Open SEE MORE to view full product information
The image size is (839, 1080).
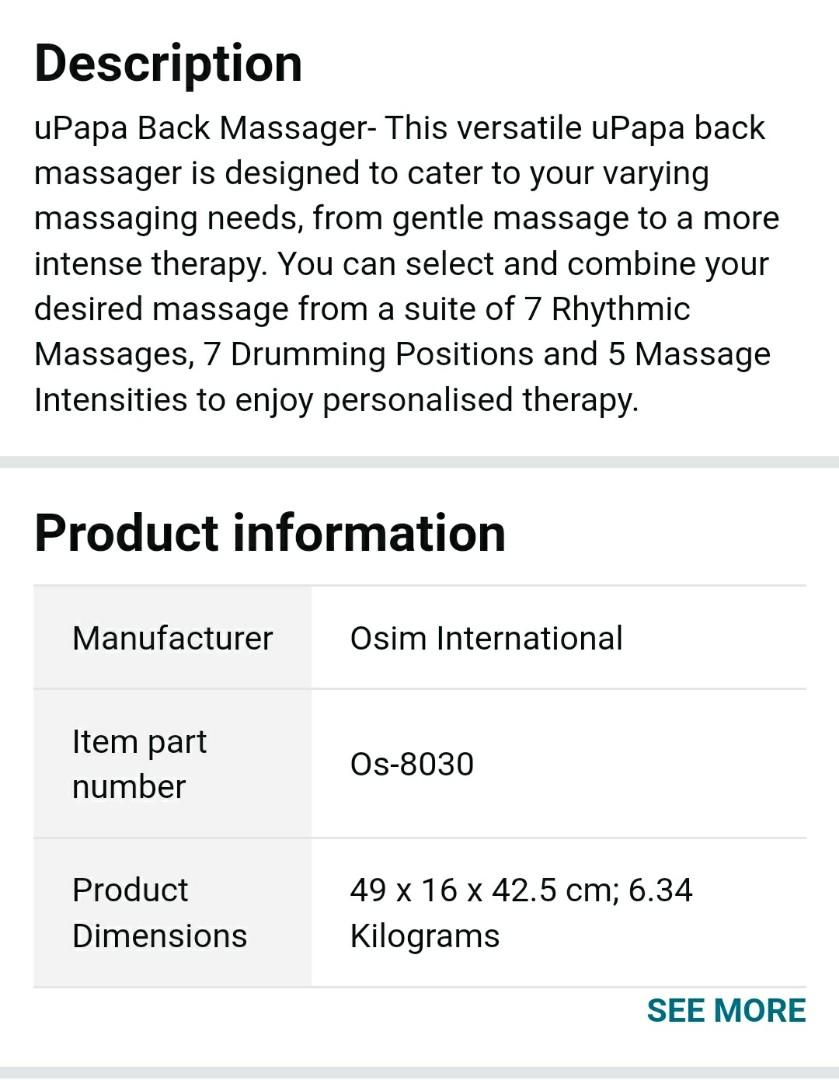[726, 1010]
